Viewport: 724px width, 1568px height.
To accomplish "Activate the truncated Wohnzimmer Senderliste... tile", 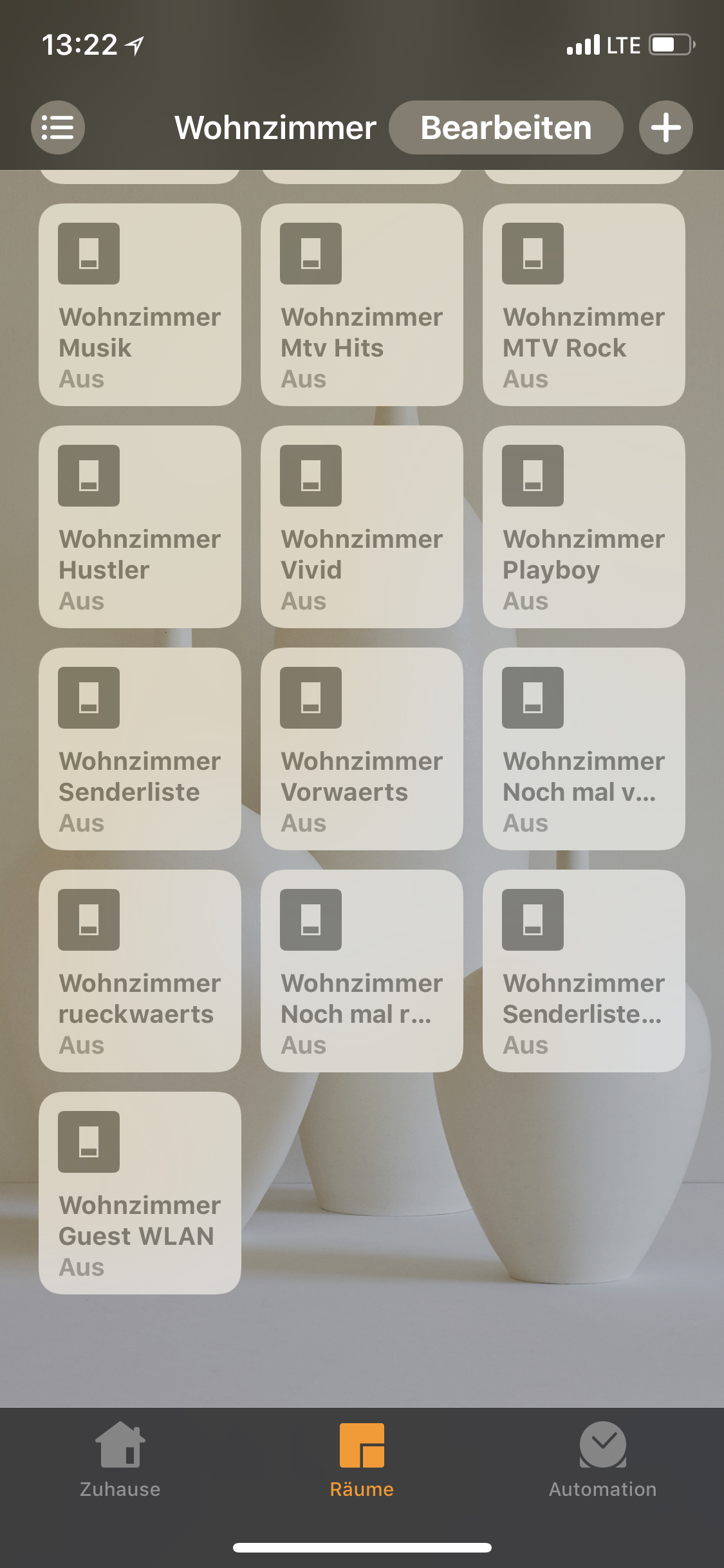I will pos(584,971).
